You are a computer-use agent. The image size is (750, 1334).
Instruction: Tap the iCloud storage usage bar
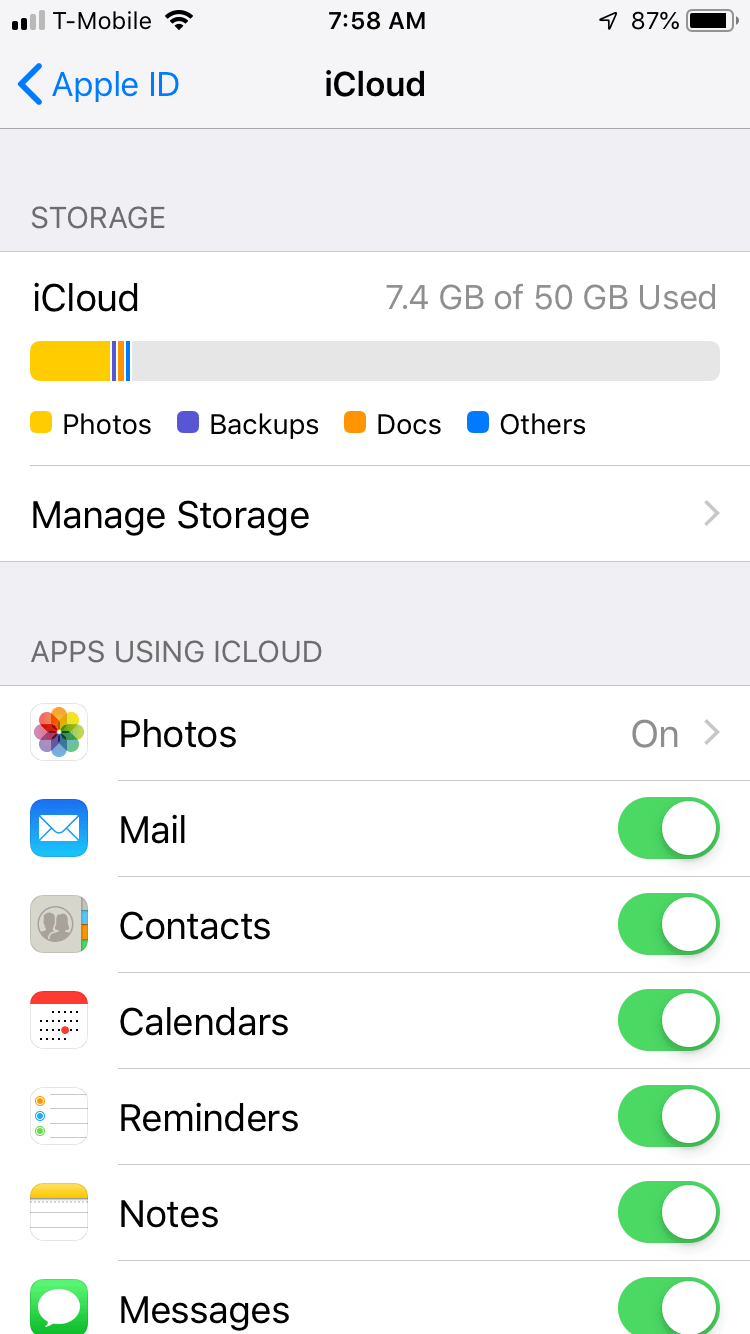[x=375, y=360]
